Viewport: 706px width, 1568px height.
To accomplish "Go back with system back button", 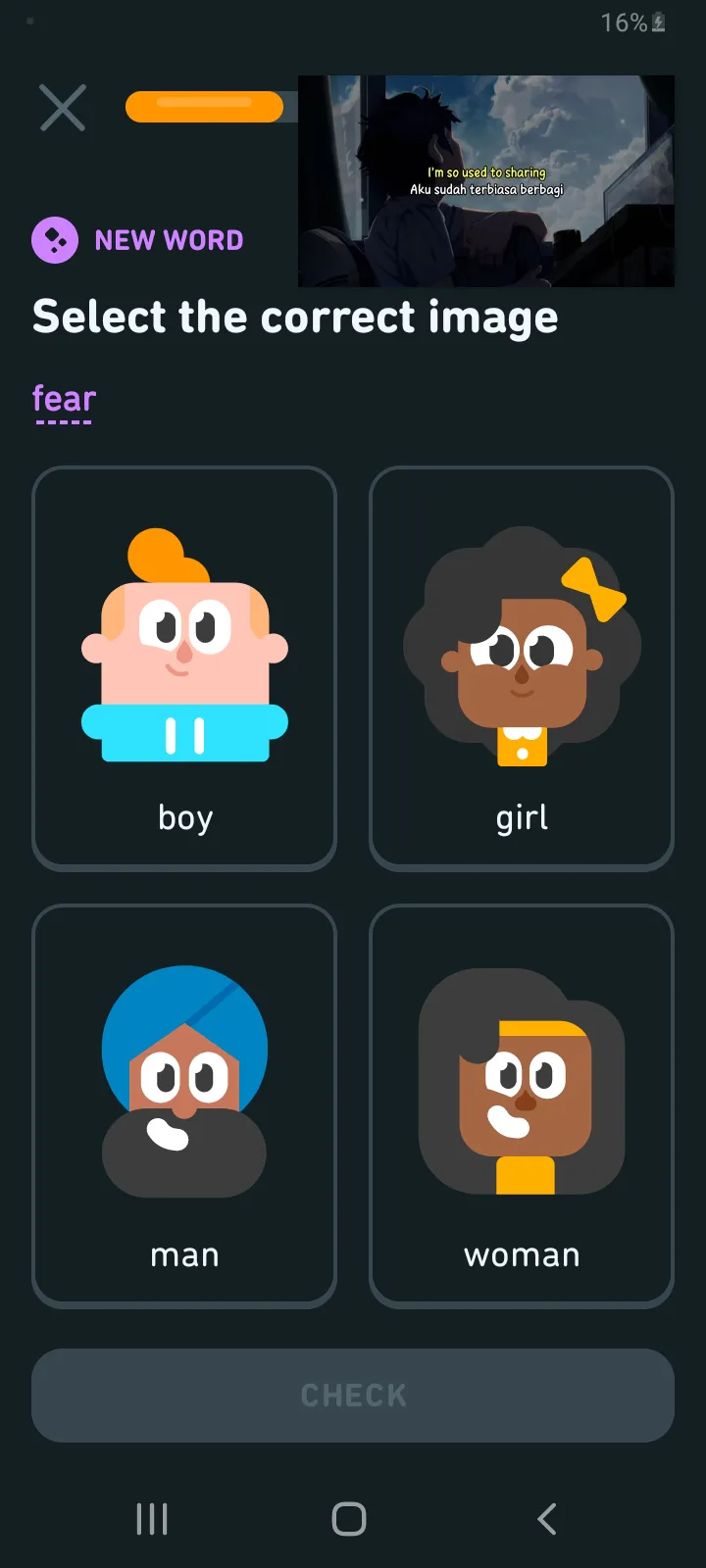I will tap(547, 1519).
